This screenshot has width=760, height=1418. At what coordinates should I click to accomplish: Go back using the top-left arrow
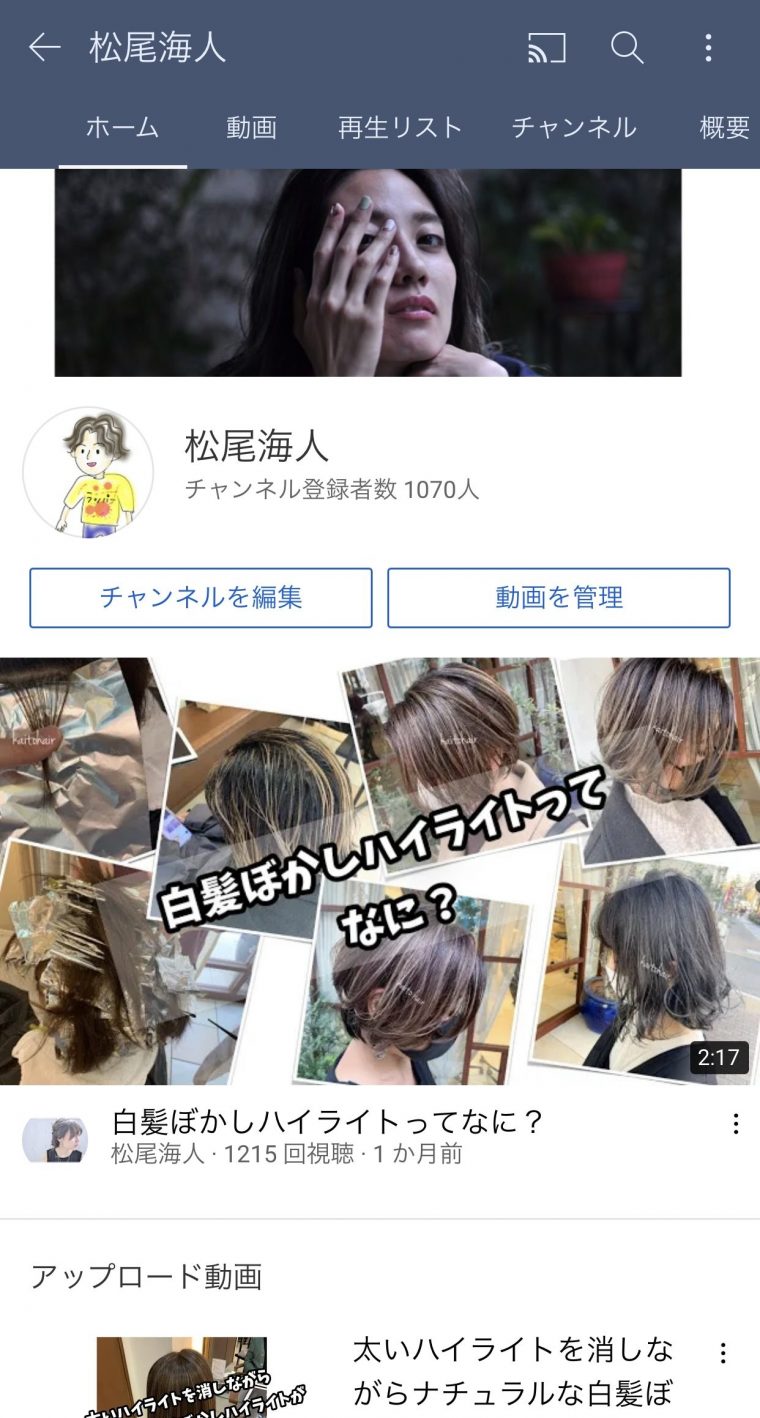pyautogui.click(x=44, y=47)
